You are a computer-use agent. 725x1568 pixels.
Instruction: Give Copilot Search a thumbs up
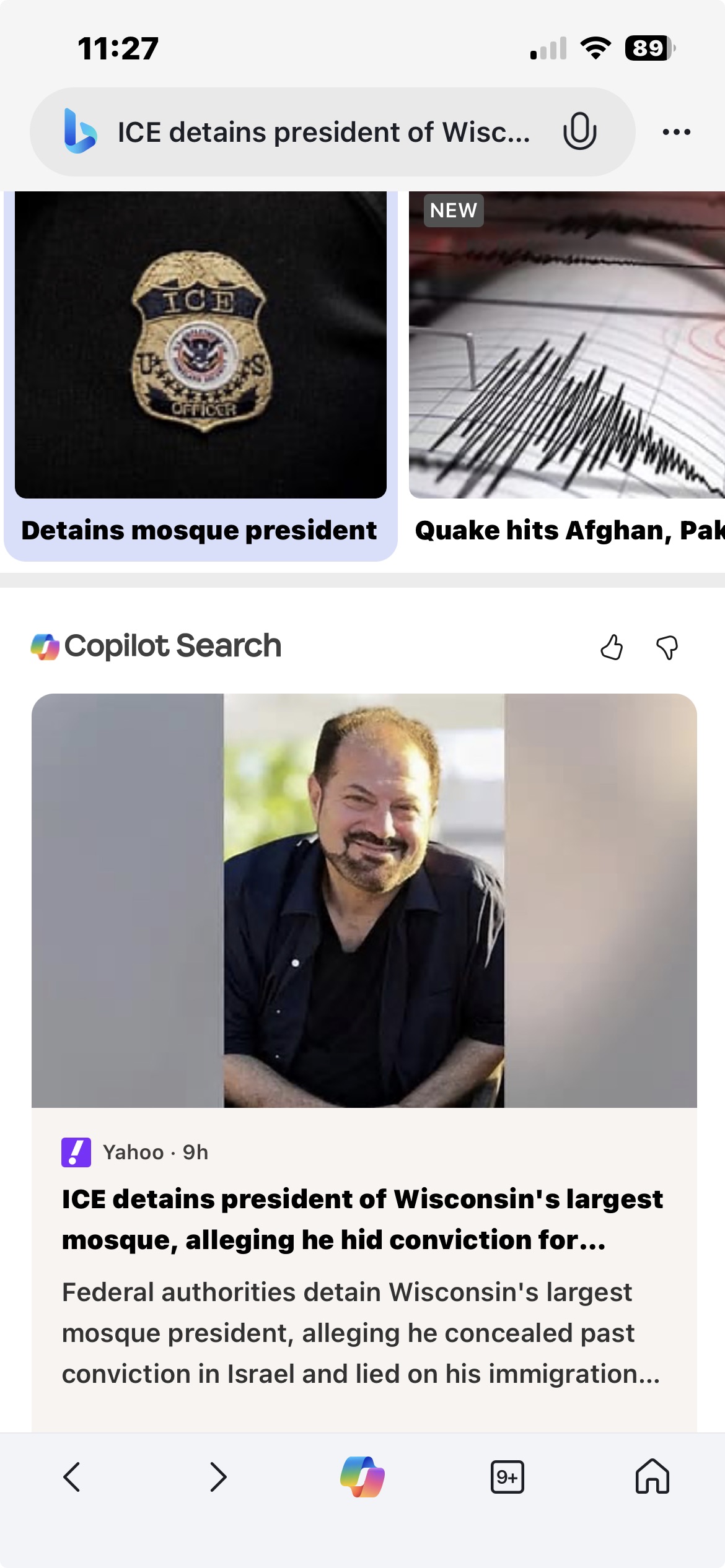pos(612,648)
